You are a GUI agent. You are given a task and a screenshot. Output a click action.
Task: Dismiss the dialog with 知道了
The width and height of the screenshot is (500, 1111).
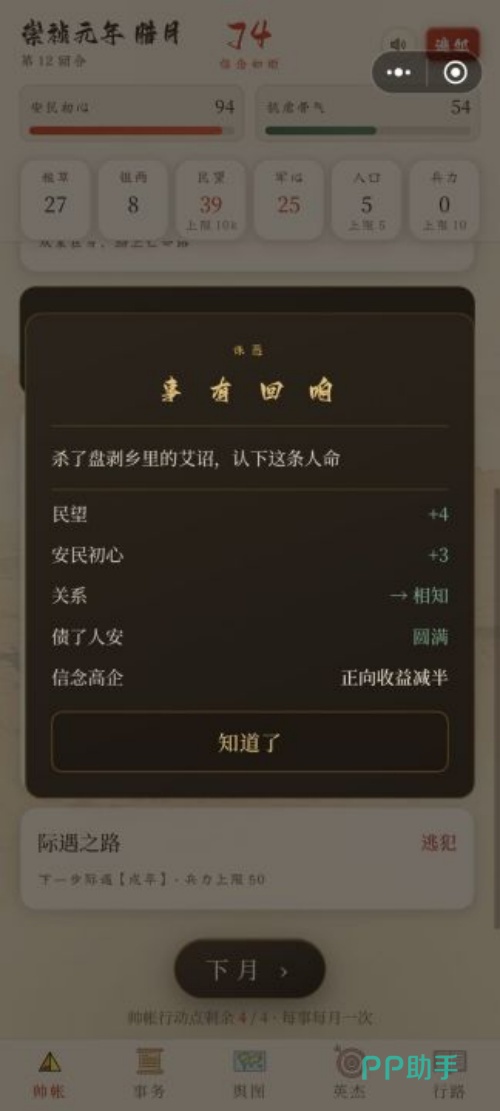pos(249,742)
